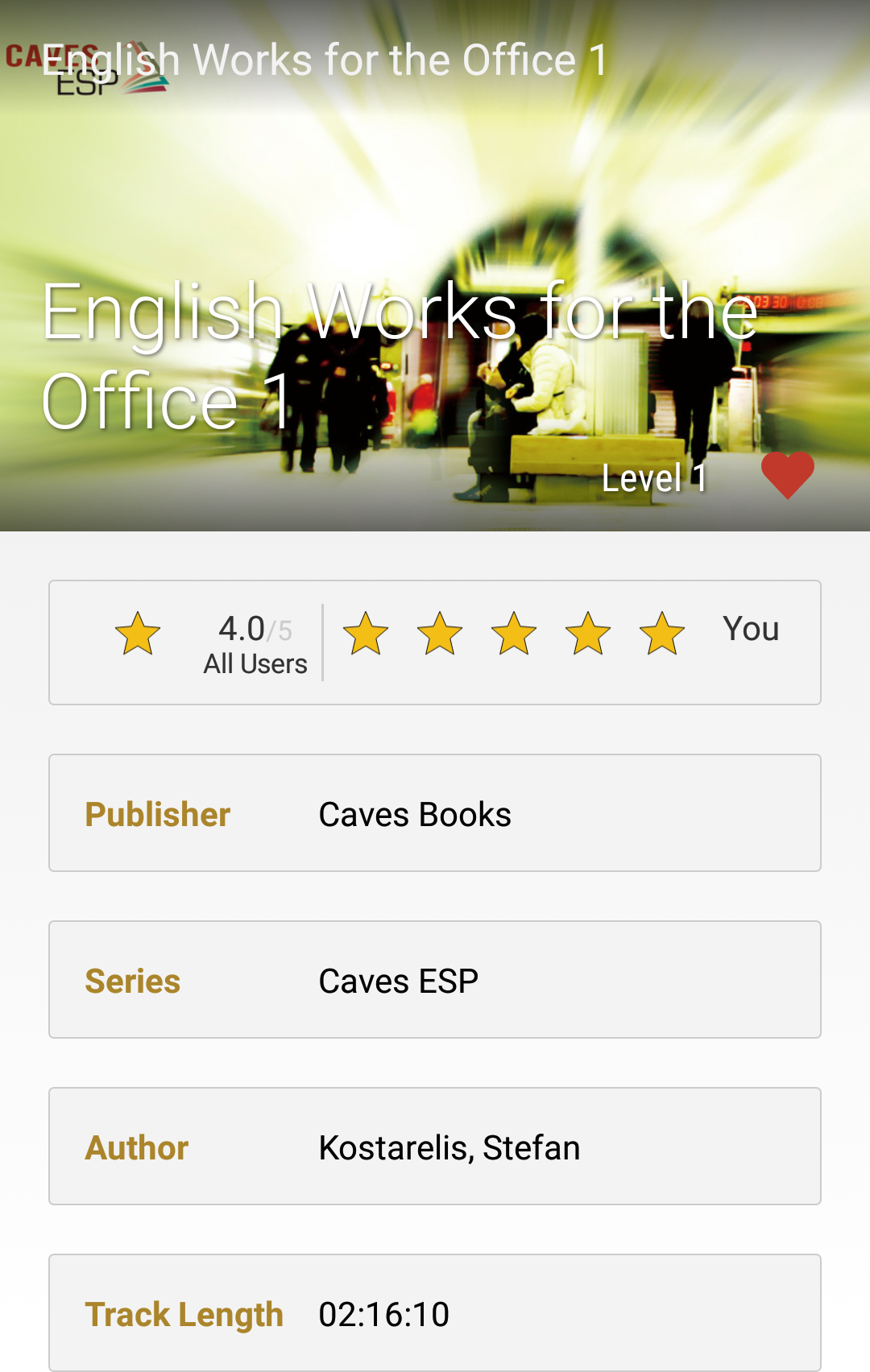Open the Caves ESP series row

tap(435, 980)
